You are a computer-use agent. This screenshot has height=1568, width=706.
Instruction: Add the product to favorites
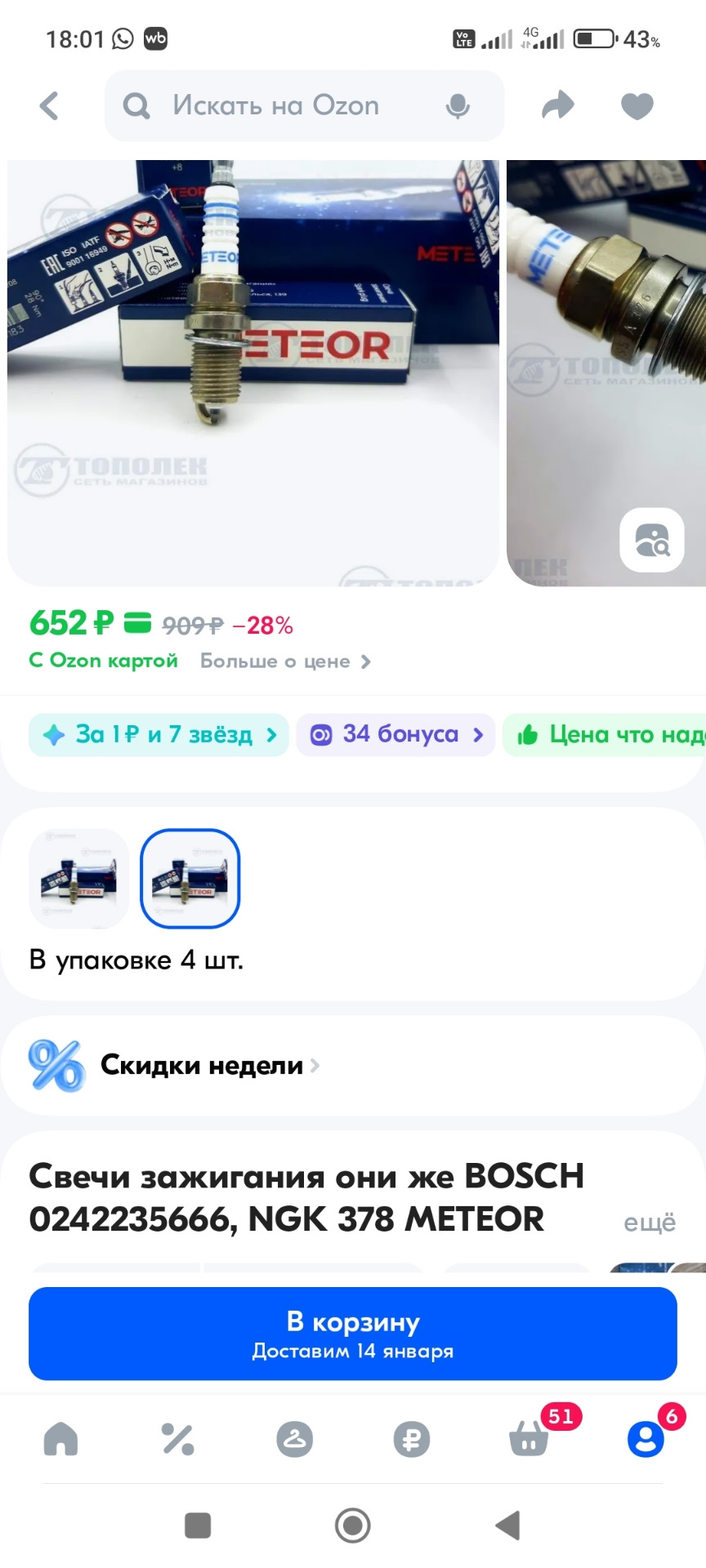(637, 106)
